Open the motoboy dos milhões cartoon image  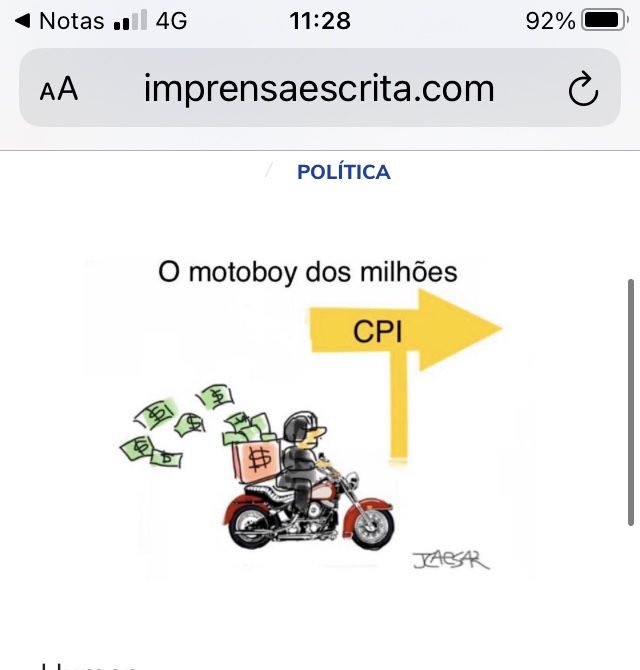coord(309,417)
